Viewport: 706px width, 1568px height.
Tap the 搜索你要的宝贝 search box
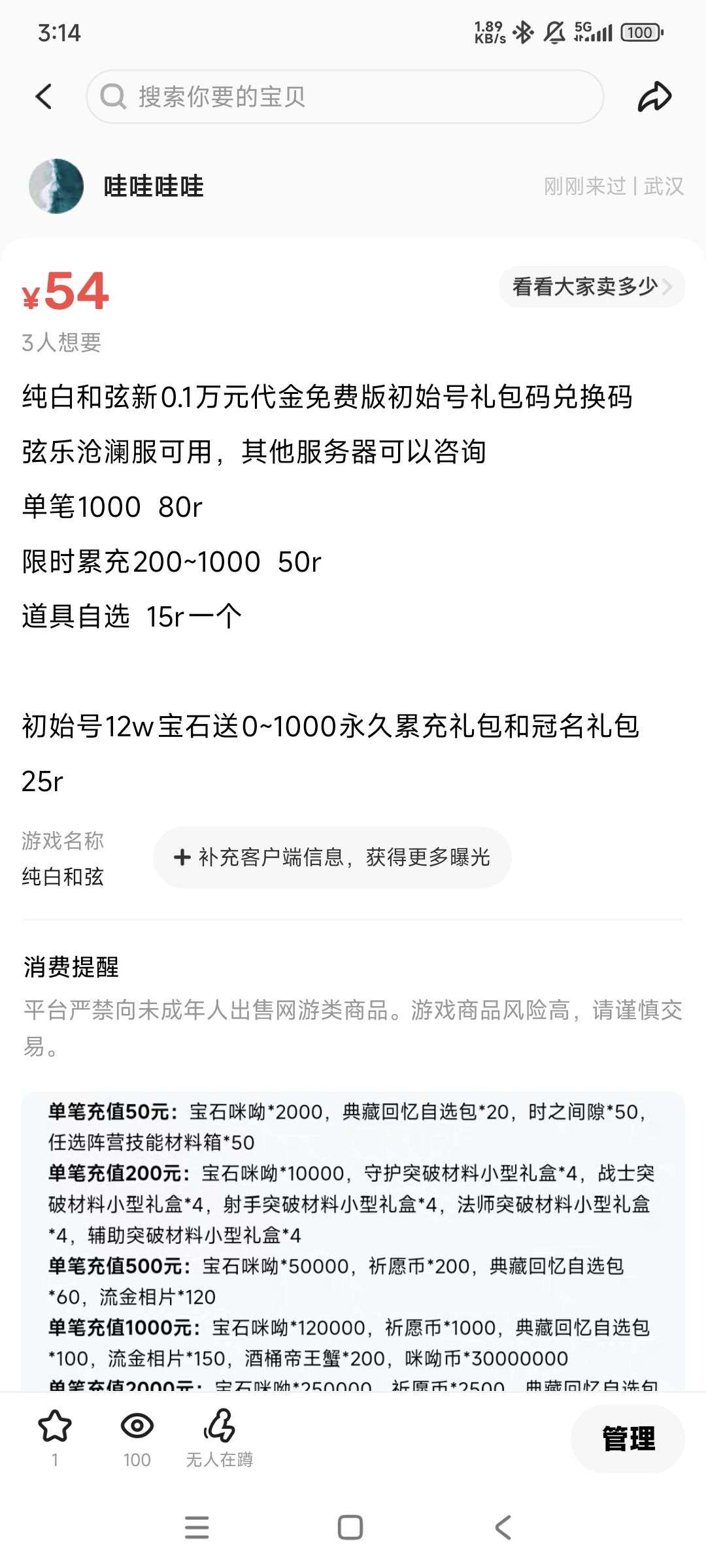345,97
